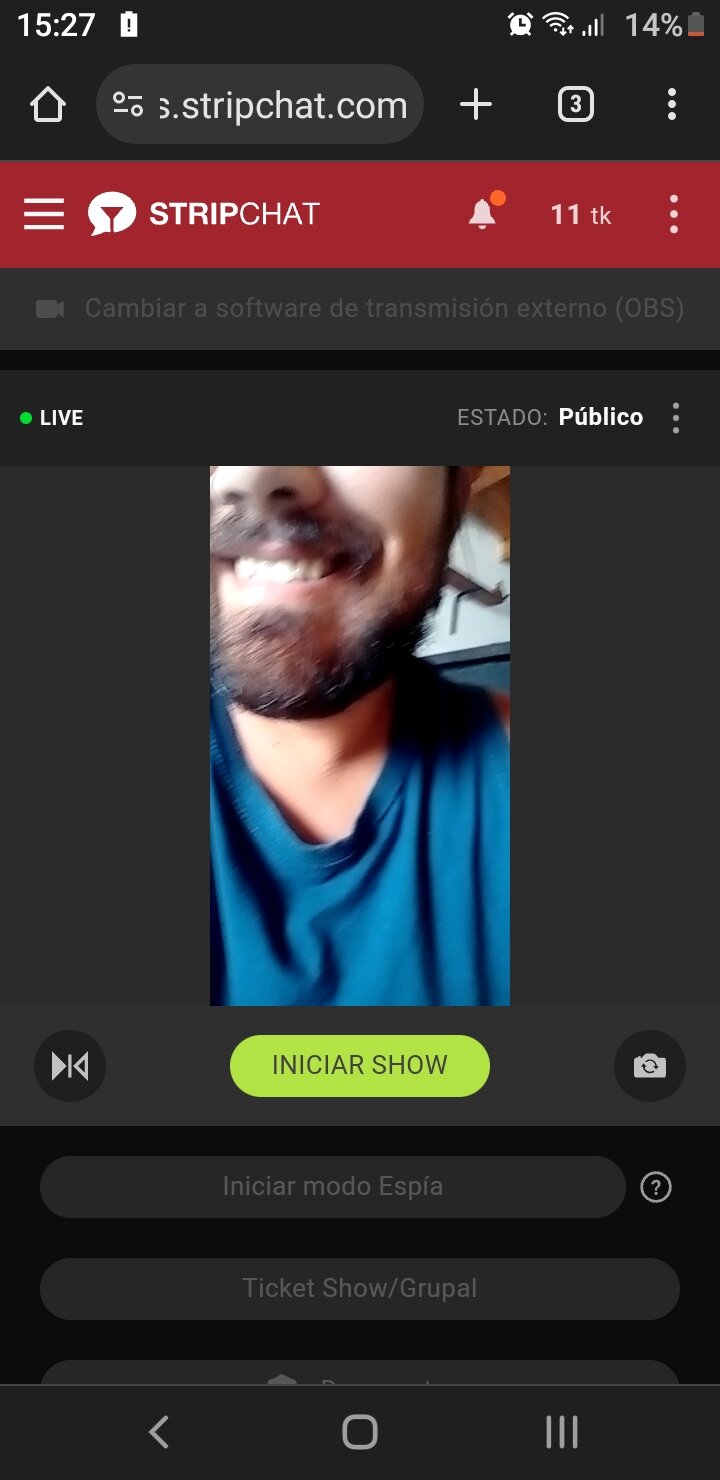This screenshot has width=720, height=1480.
Task: Click the Espía mode help question mark
Action: pos(655,1187)
